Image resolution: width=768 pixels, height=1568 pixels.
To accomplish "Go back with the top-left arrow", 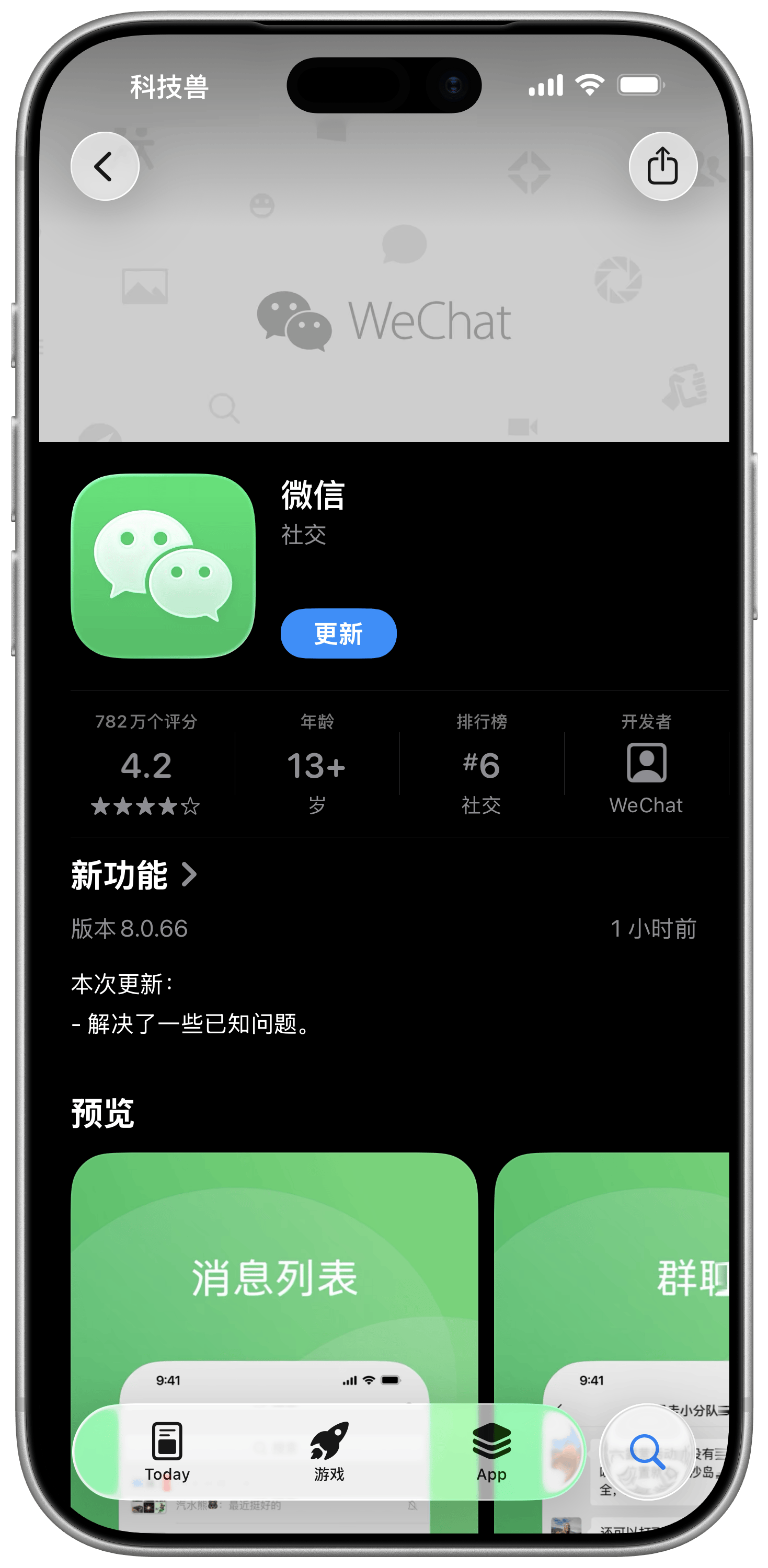I will tap(105, 166).
